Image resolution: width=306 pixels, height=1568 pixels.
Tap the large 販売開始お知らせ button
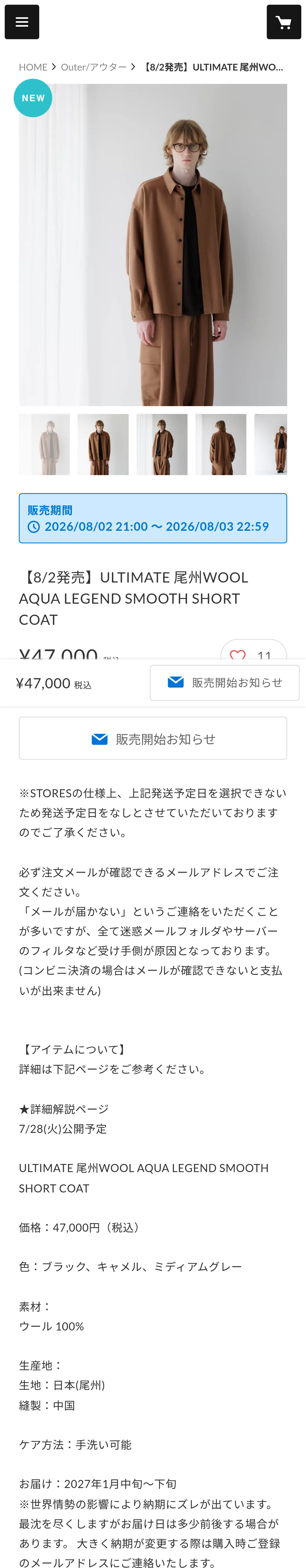pyautogui.click(x=153, y=738)
